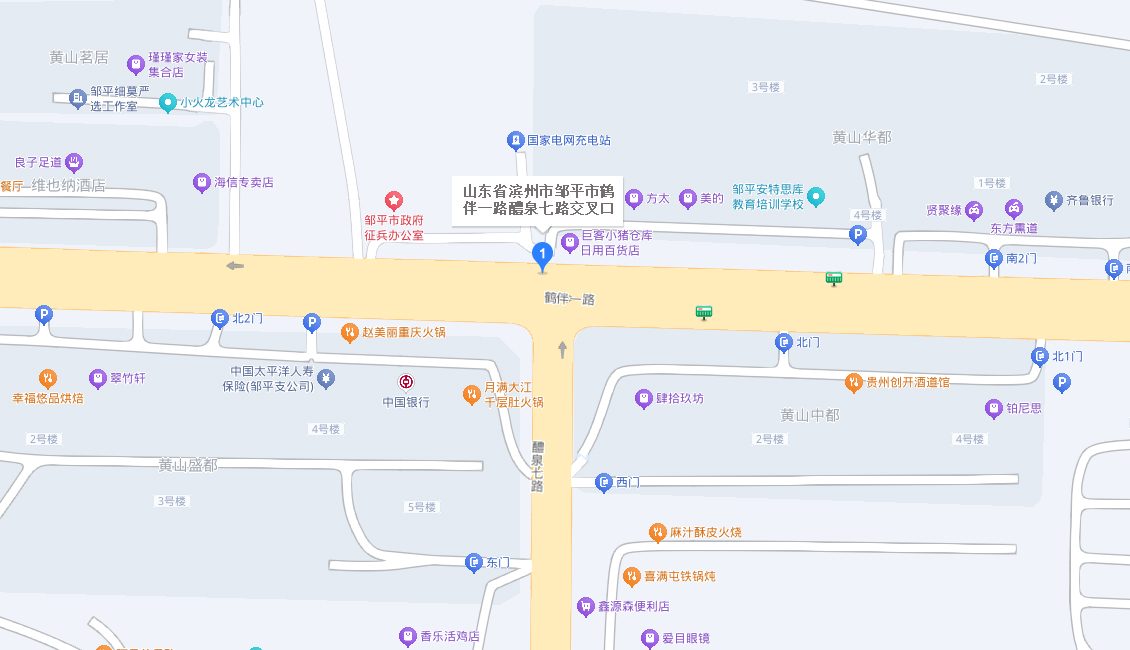
Task: Tap the blue location pin numbered 1
Action: coord(542,255)
